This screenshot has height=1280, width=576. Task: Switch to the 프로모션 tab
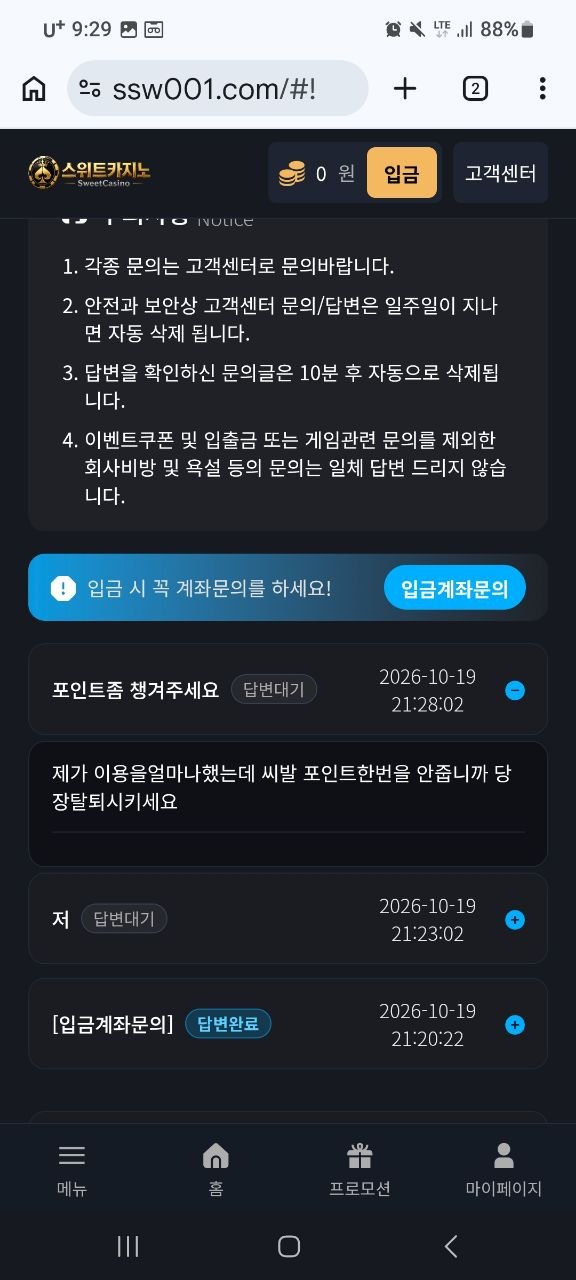click(360, 1171)
